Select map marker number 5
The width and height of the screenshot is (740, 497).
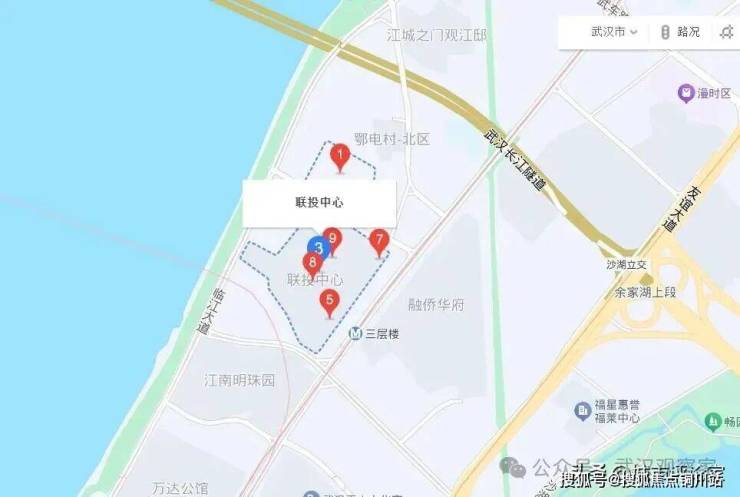tap(329, 300)
